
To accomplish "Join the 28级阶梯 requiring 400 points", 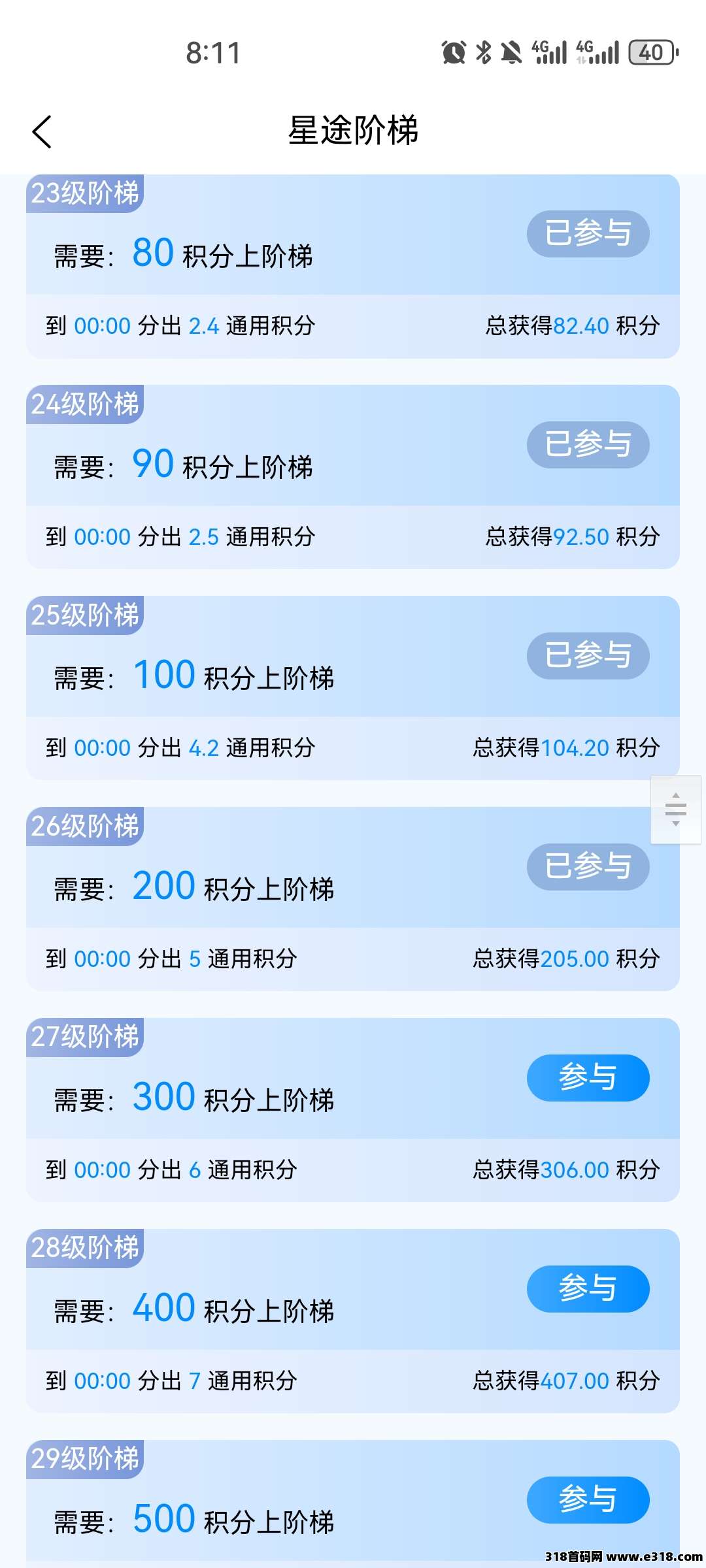I will (x=588, y=1289).
